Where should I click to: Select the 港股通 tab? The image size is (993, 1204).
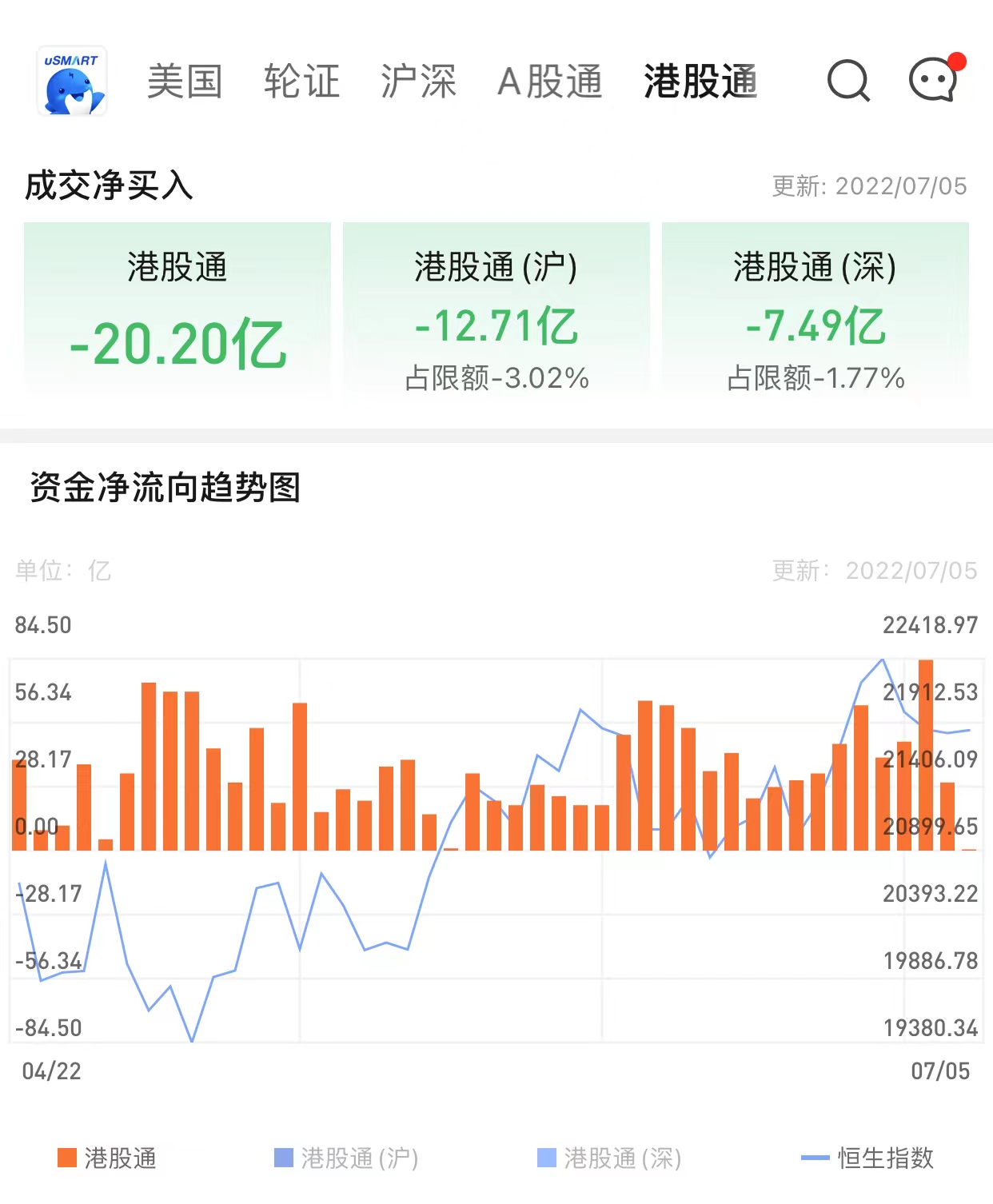[700, 82]
